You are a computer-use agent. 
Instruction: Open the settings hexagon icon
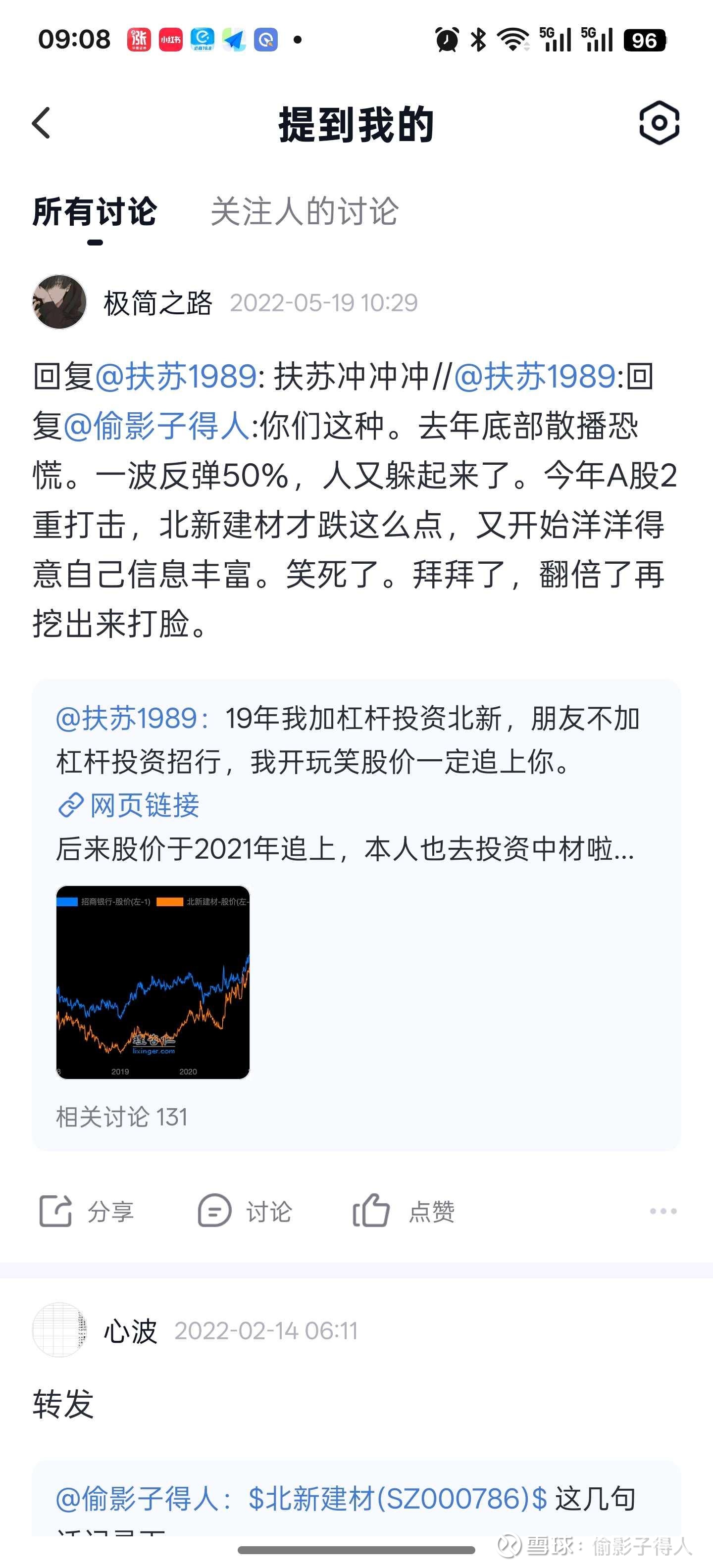click(x=660, y=123)
